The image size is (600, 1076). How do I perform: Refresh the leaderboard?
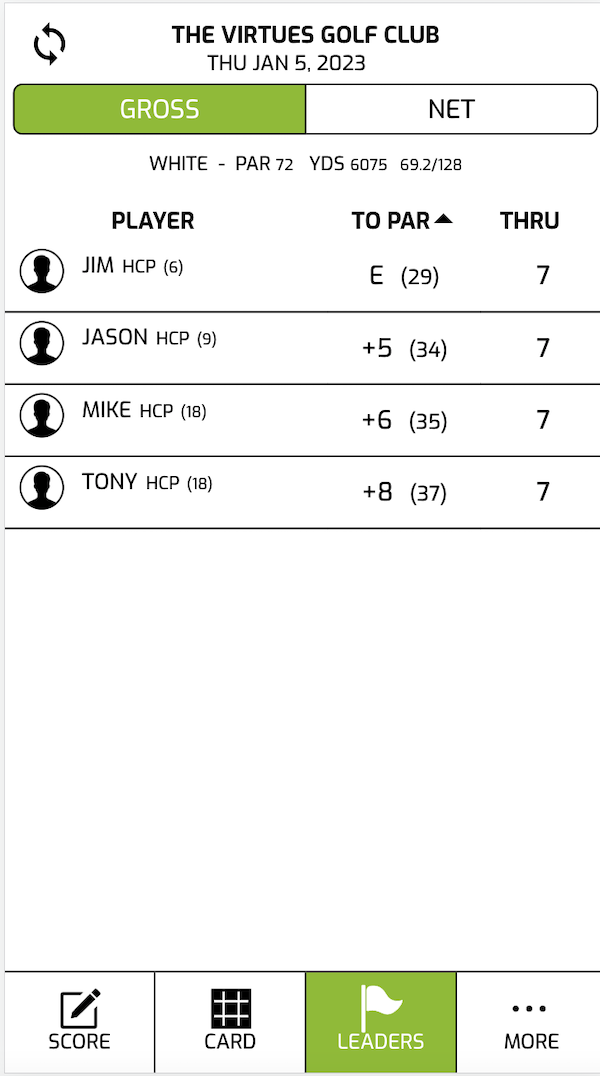coord(49,45)
